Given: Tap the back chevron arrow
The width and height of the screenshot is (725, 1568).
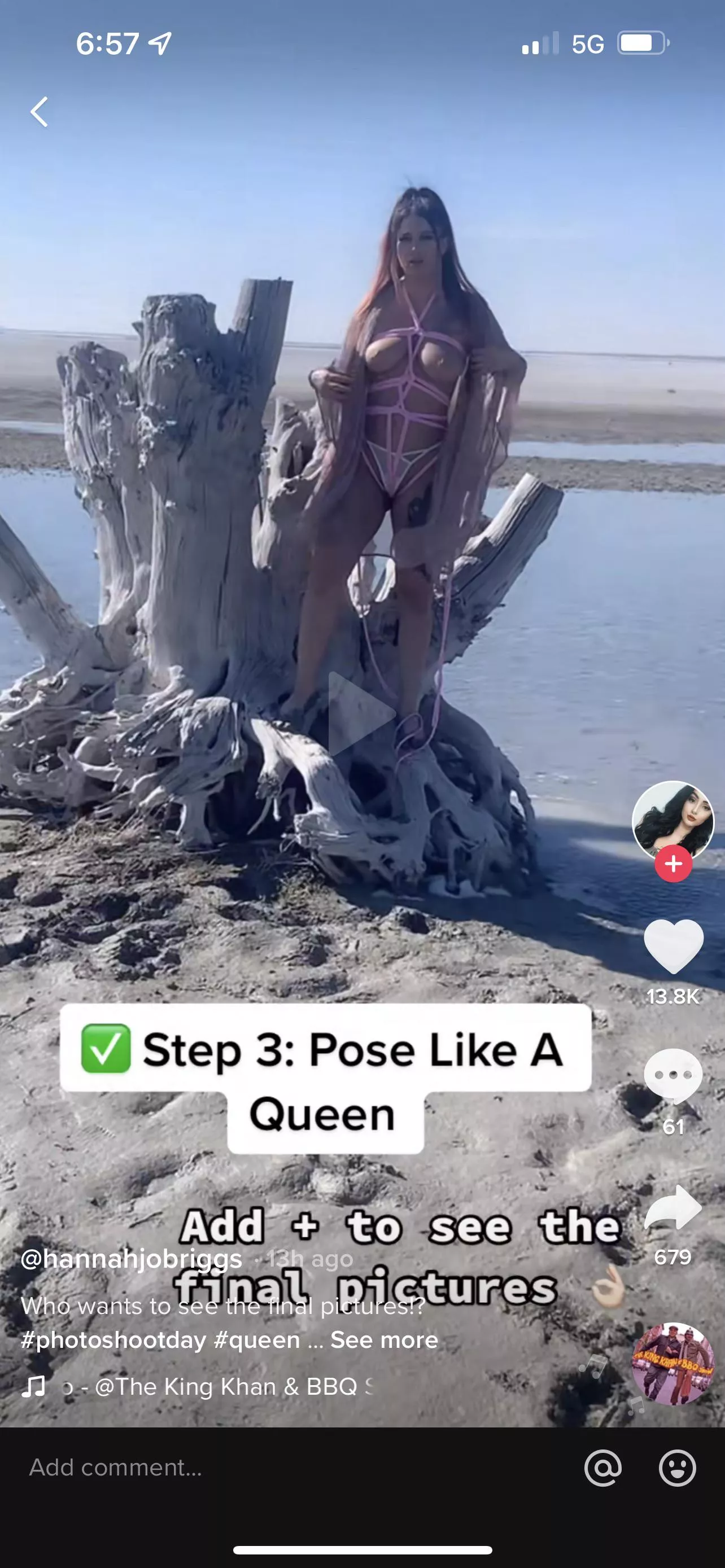Looking at the screenshot, I should tap(39, 112).
